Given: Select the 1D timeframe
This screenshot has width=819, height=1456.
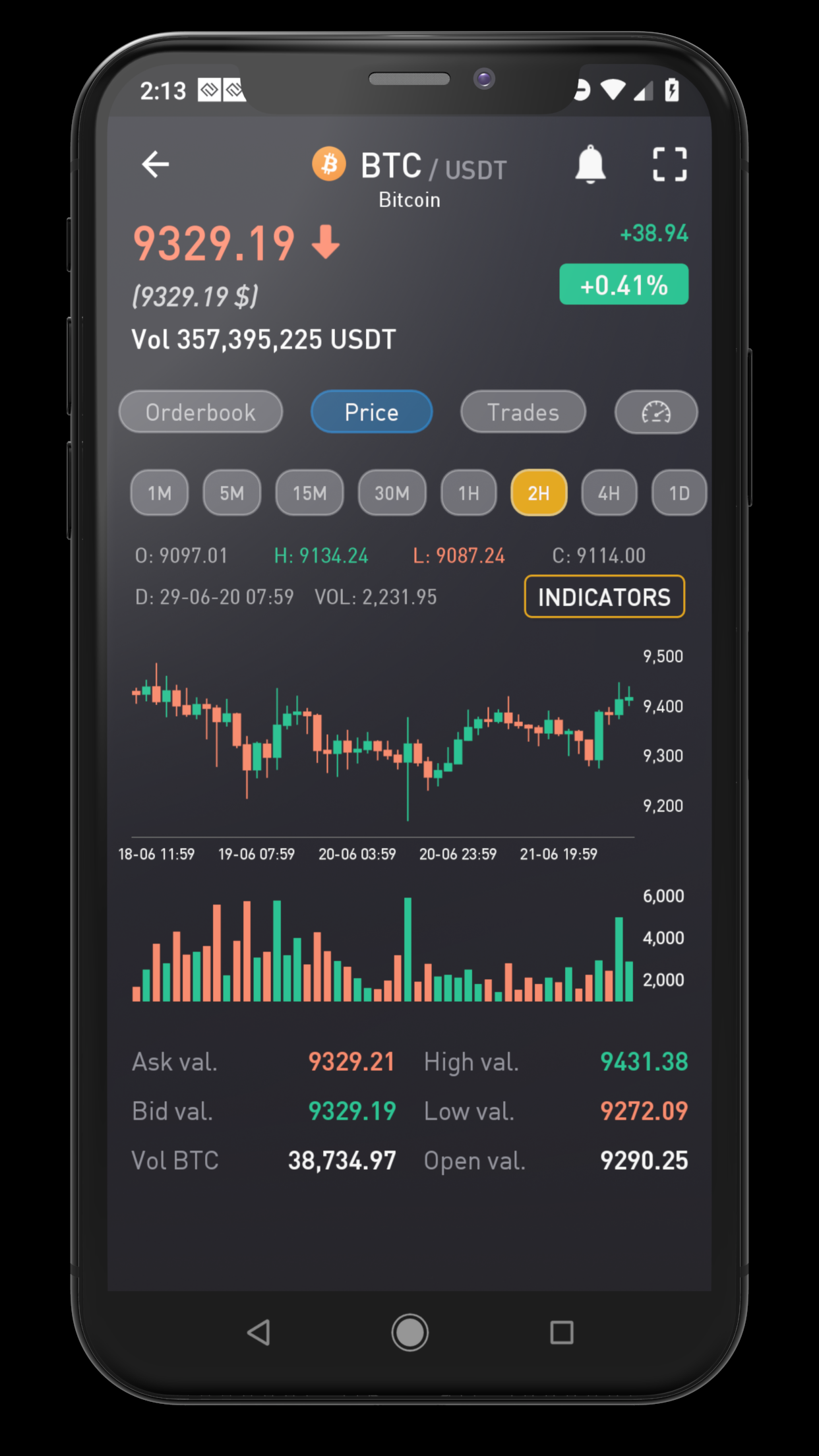Looking at the screenshot, I should click(x=679, y=493).
